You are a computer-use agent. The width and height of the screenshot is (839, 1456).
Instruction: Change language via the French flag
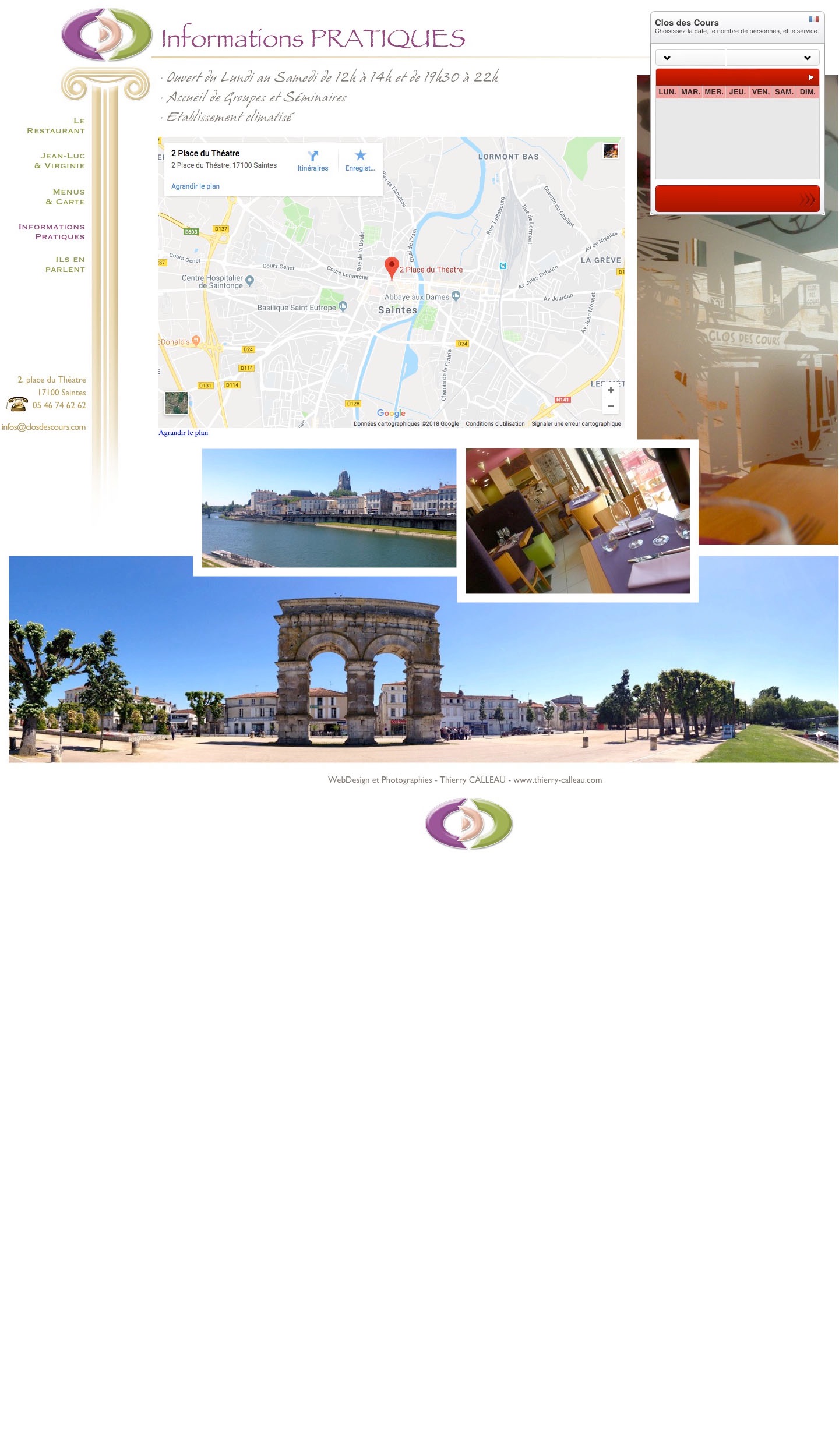[813, 19]
